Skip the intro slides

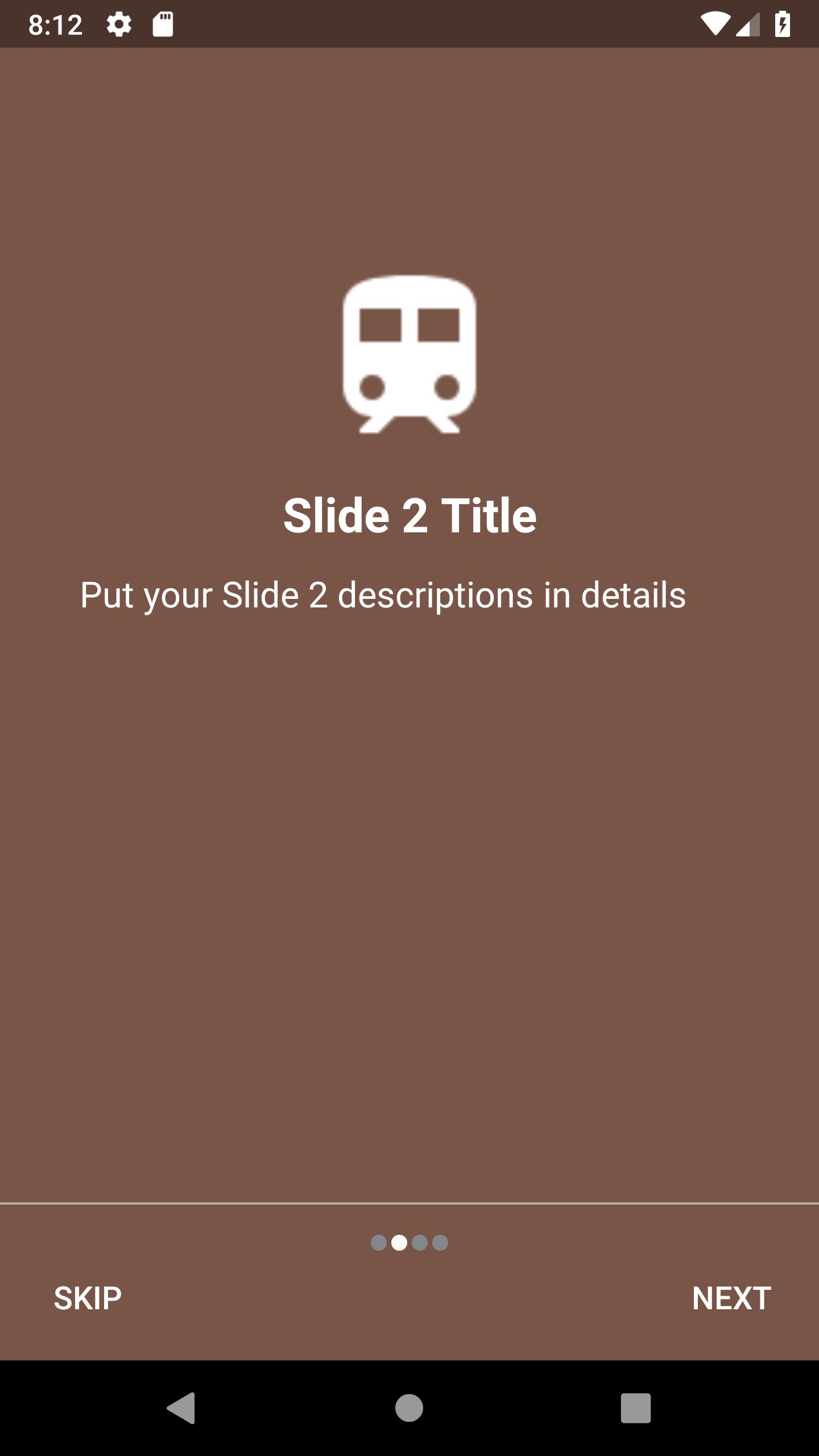(88, 1298)
